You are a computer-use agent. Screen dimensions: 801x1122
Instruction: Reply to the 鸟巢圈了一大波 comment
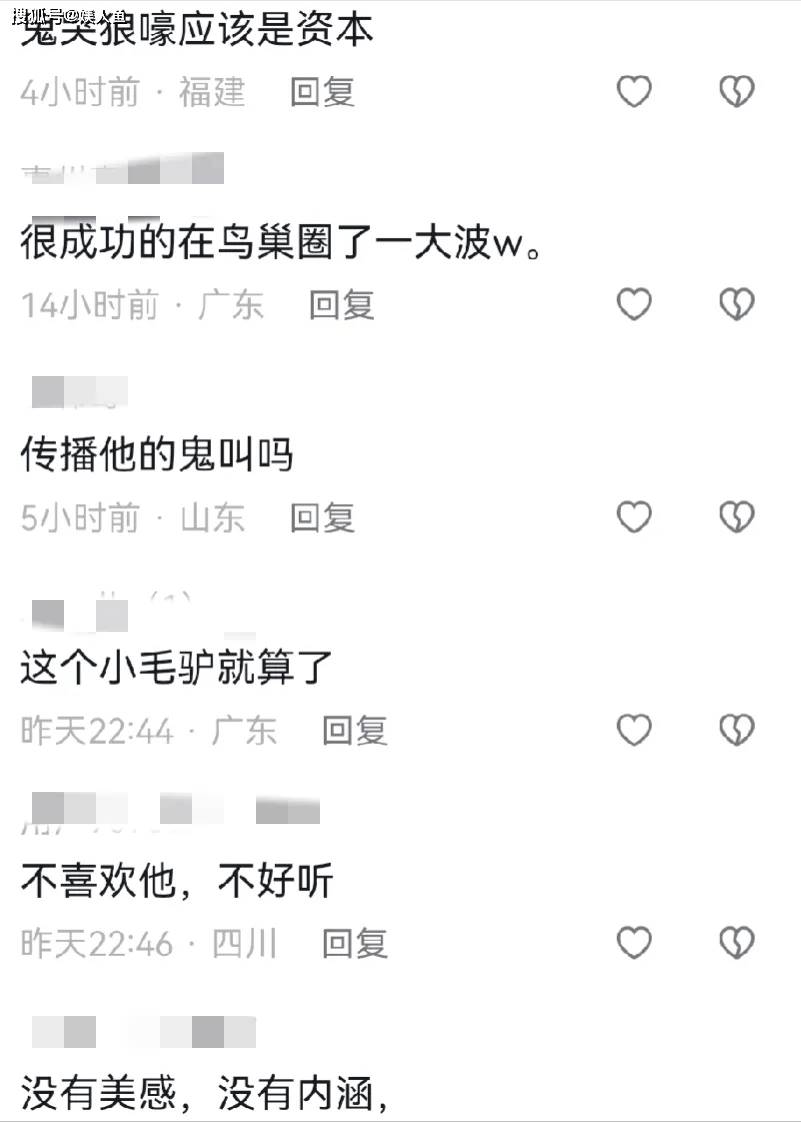click(341, 305)
